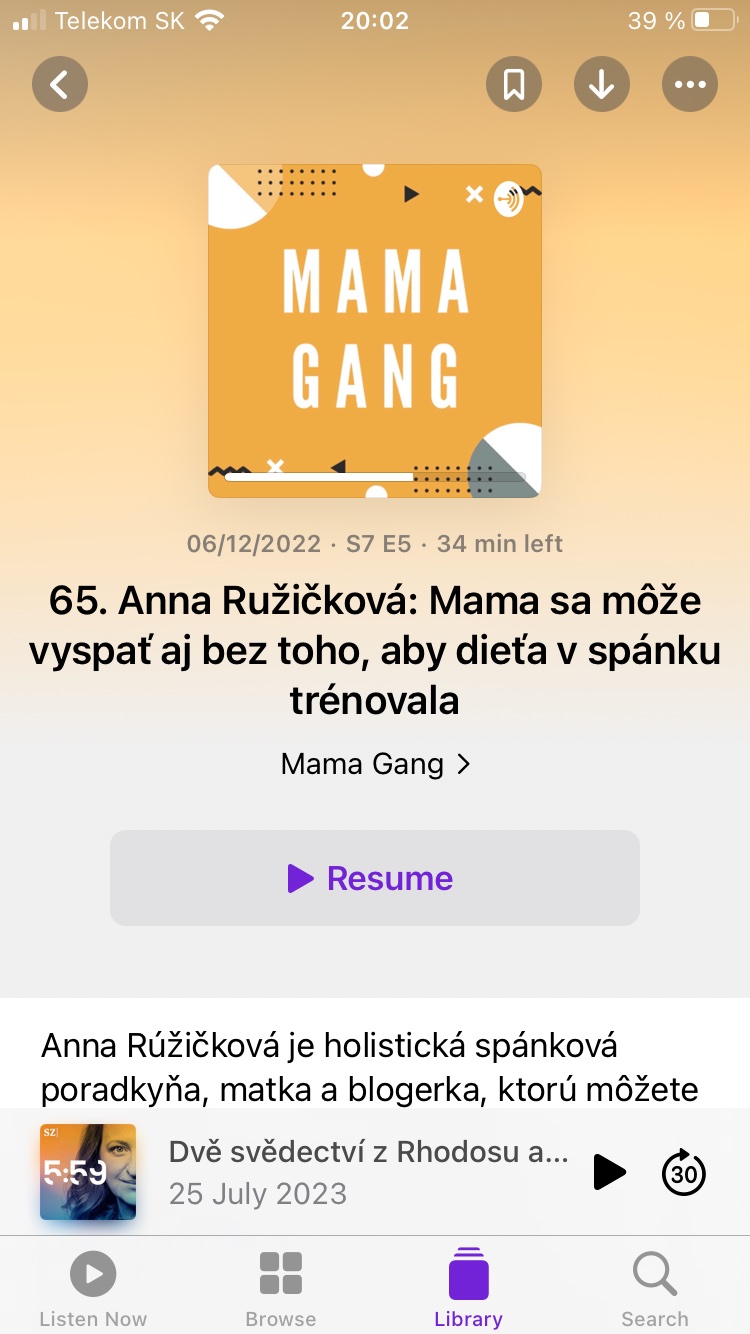
Task: Open the Library tab
Action: [x=468, y=1288]
